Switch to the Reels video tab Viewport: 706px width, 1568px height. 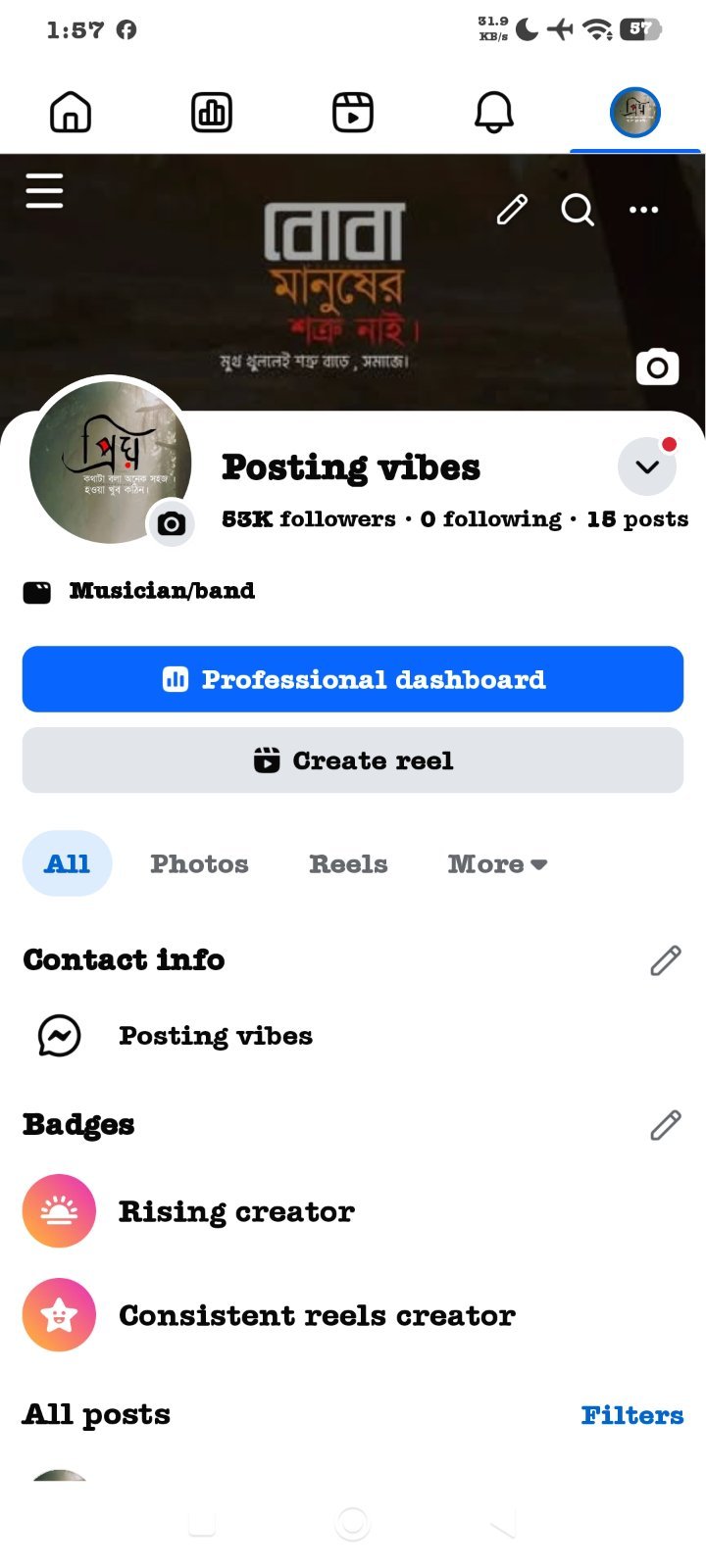pos(353,113)
